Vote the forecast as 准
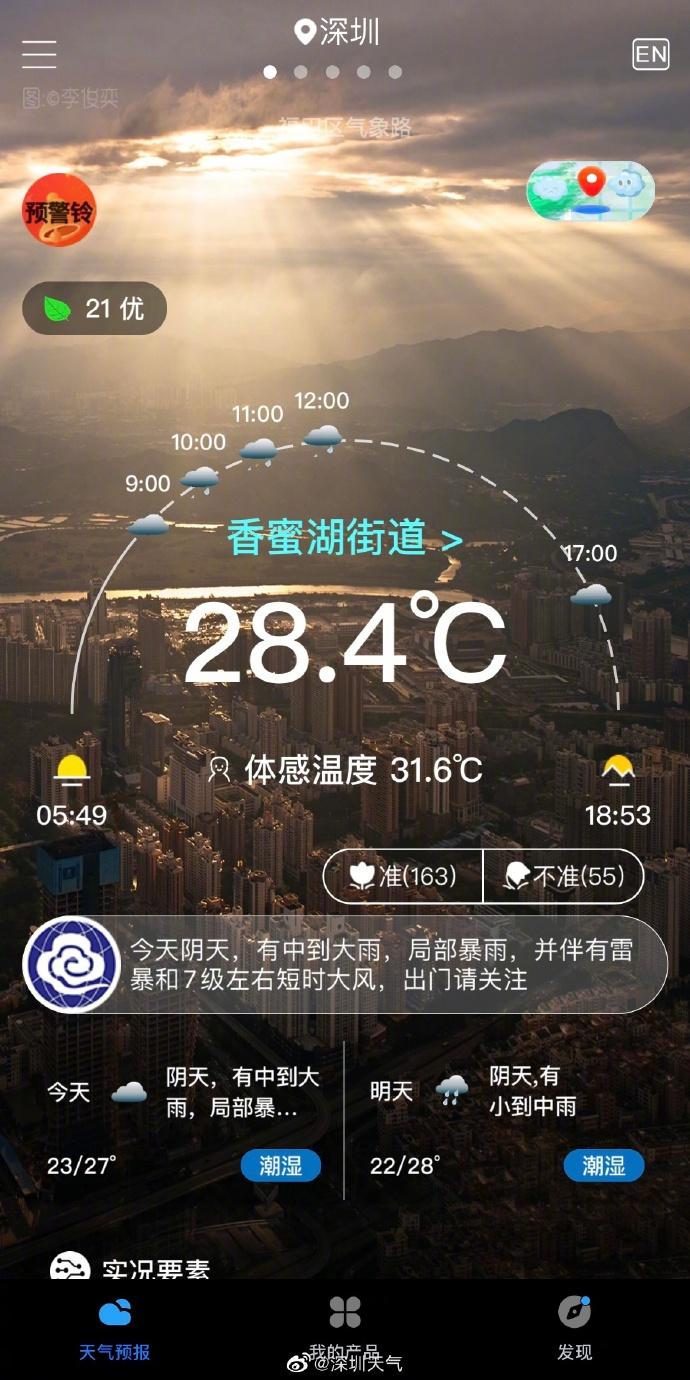Viewport: 690px width, 1380px height. [403, 877]
